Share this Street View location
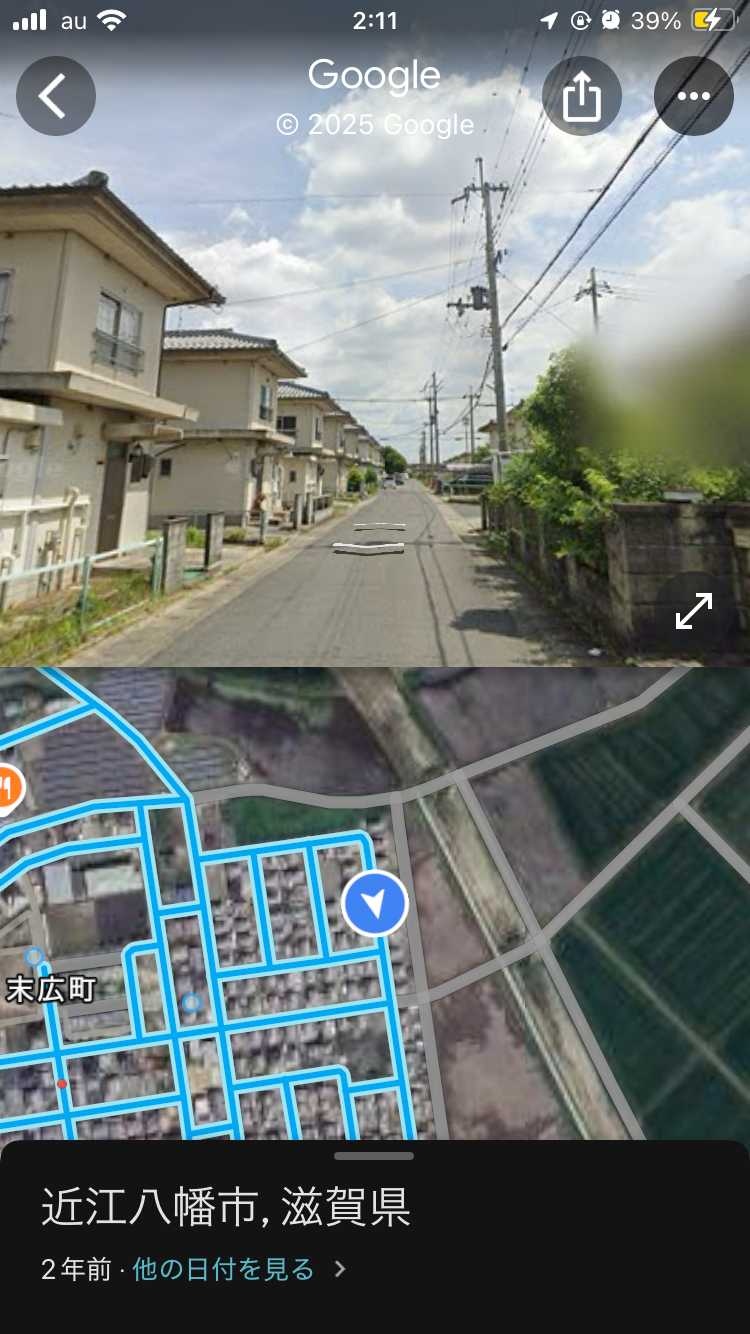Image resolution: width=750 pixels, height=1334 pixels. coord(581,96)
